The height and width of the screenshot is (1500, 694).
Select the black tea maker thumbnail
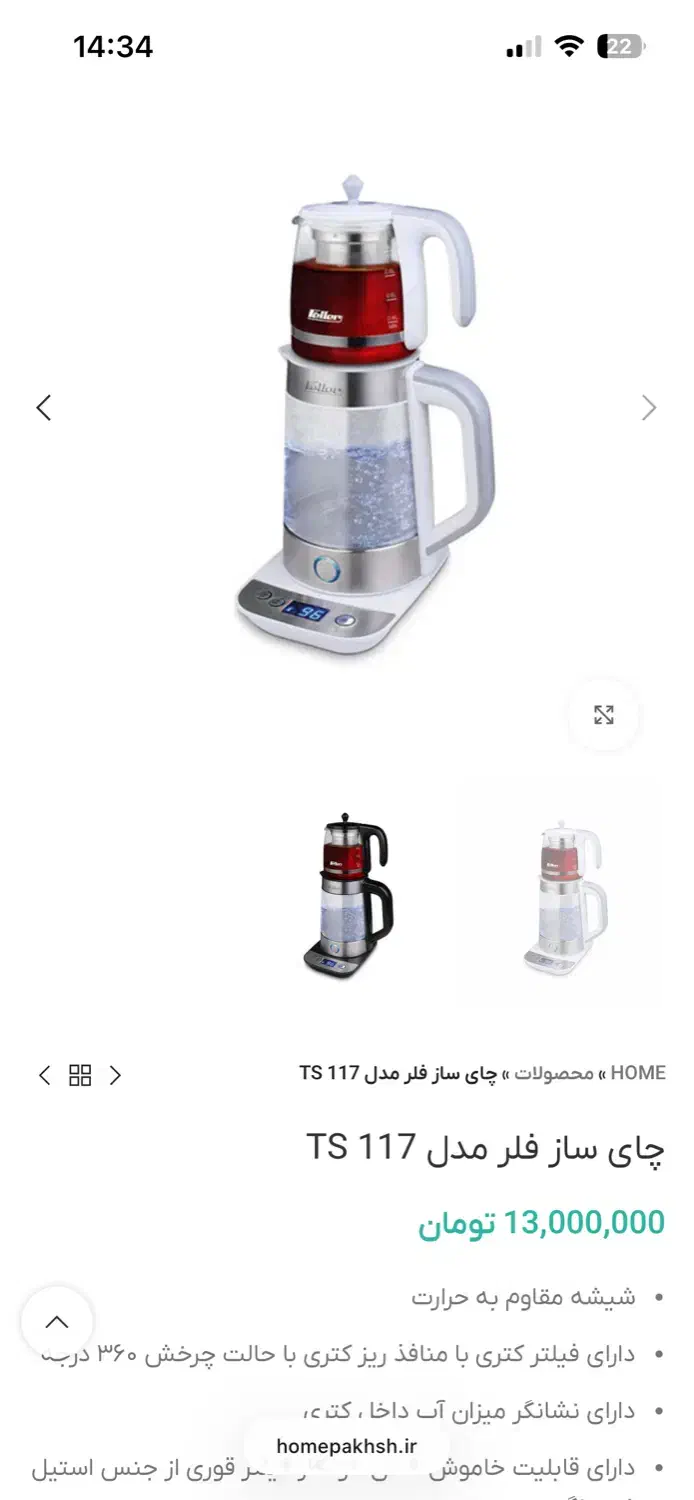click(347, 896)
